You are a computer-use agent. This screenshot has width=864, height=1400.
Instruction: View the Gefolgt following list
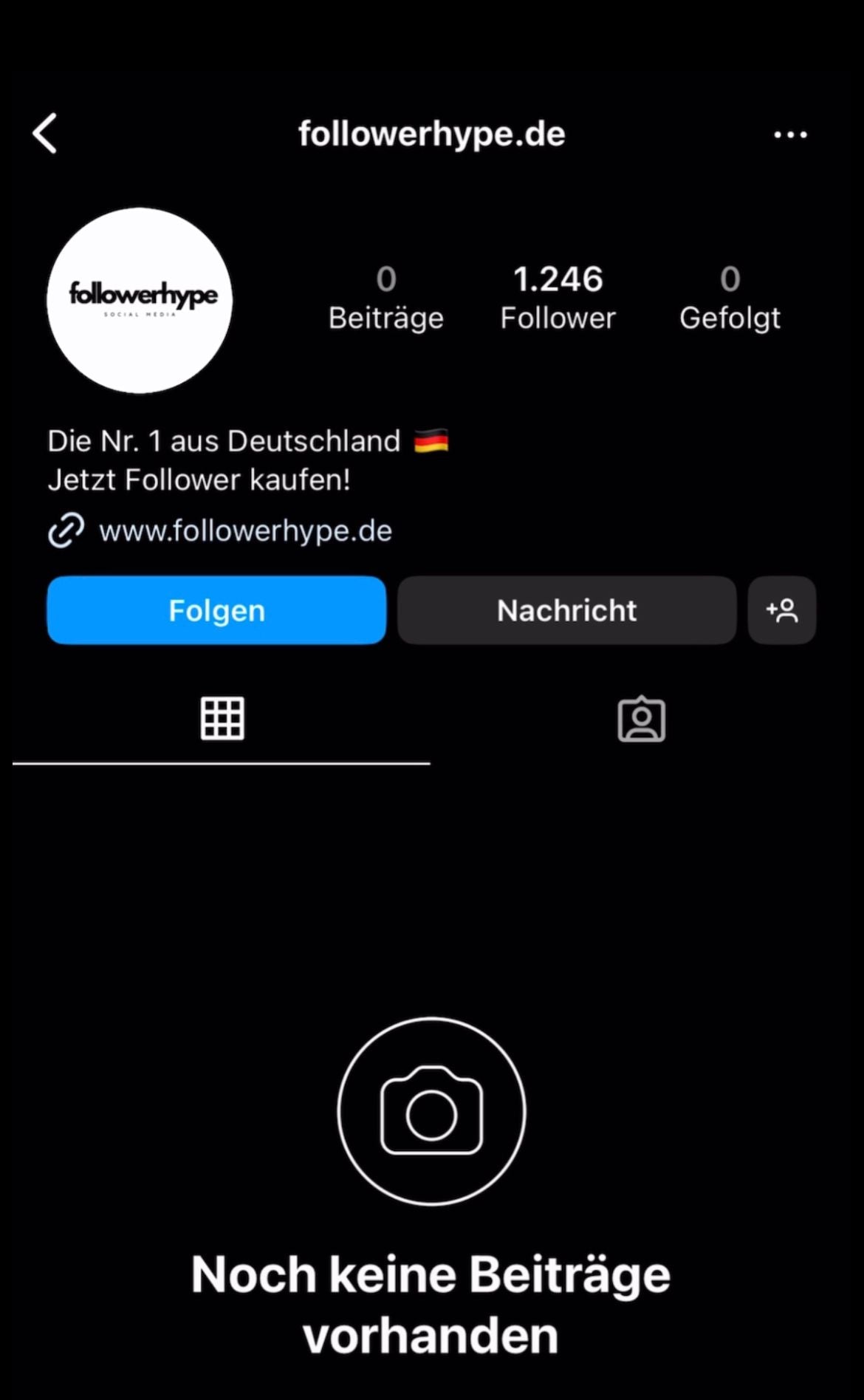[730, 298]
